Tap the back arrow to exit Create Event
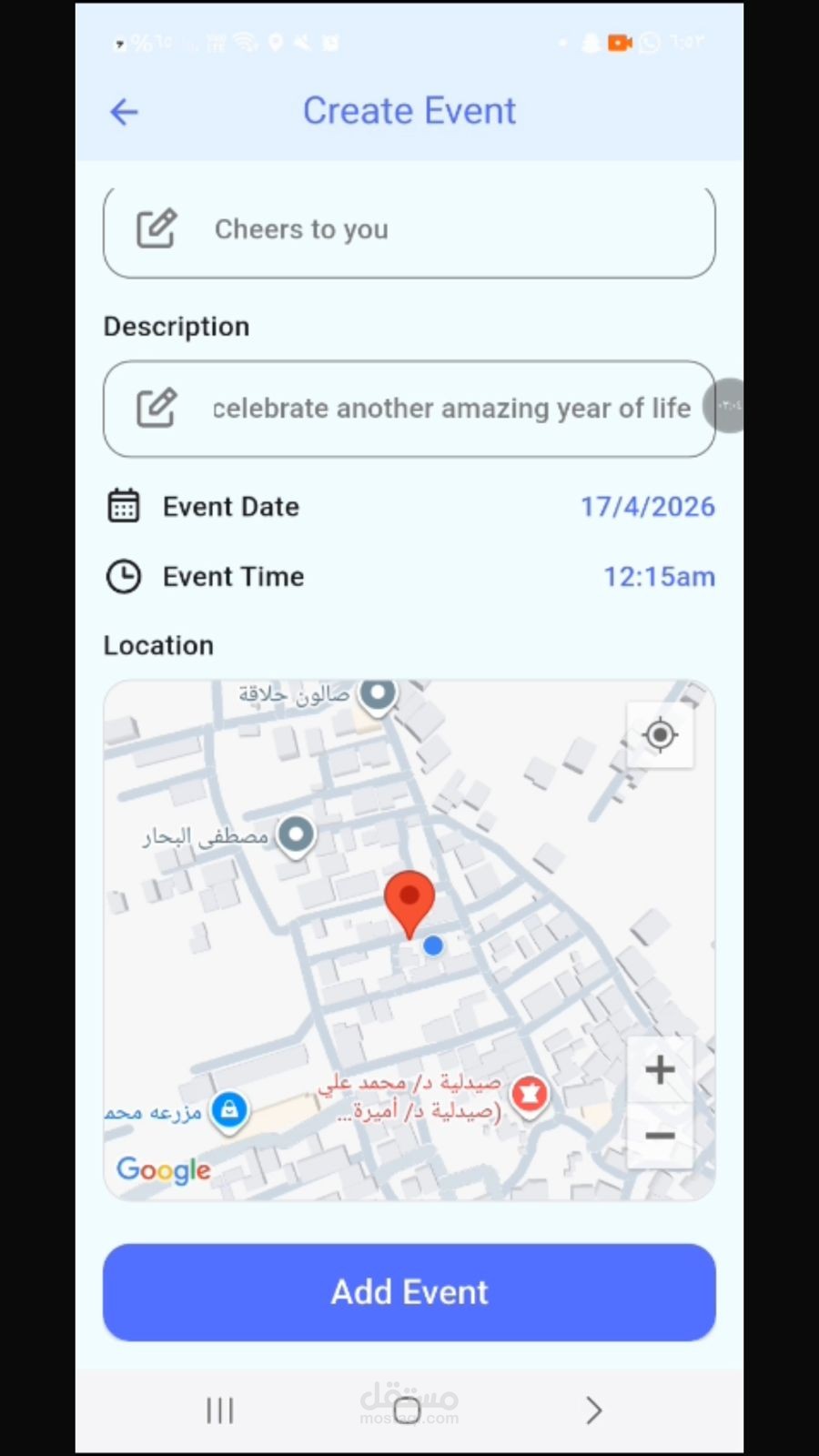 click(x=124, y=111)
